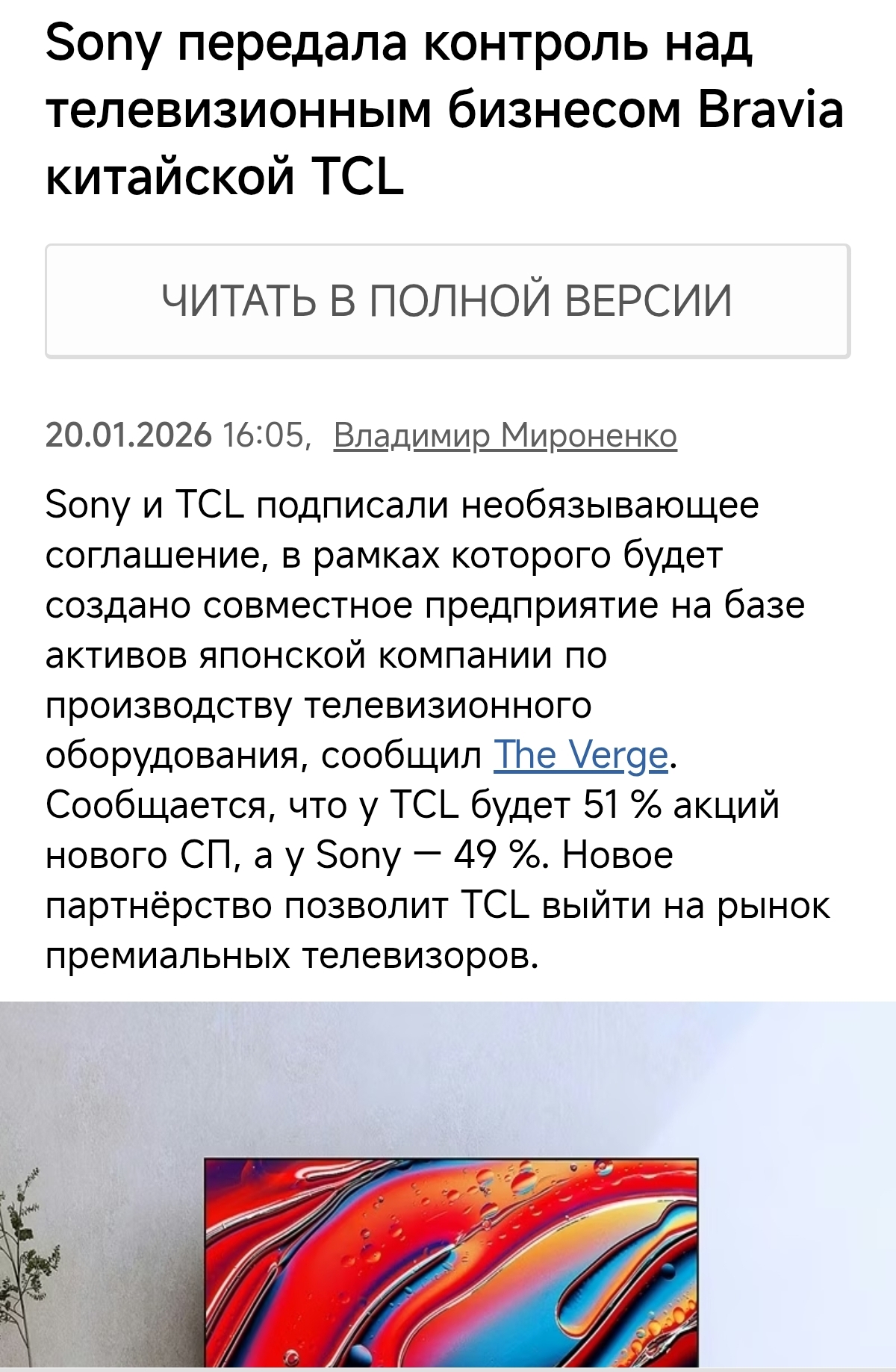The image size is (896, 1372).
Task: Open author Владимир Мироненко's page
Action: (505, 435)
